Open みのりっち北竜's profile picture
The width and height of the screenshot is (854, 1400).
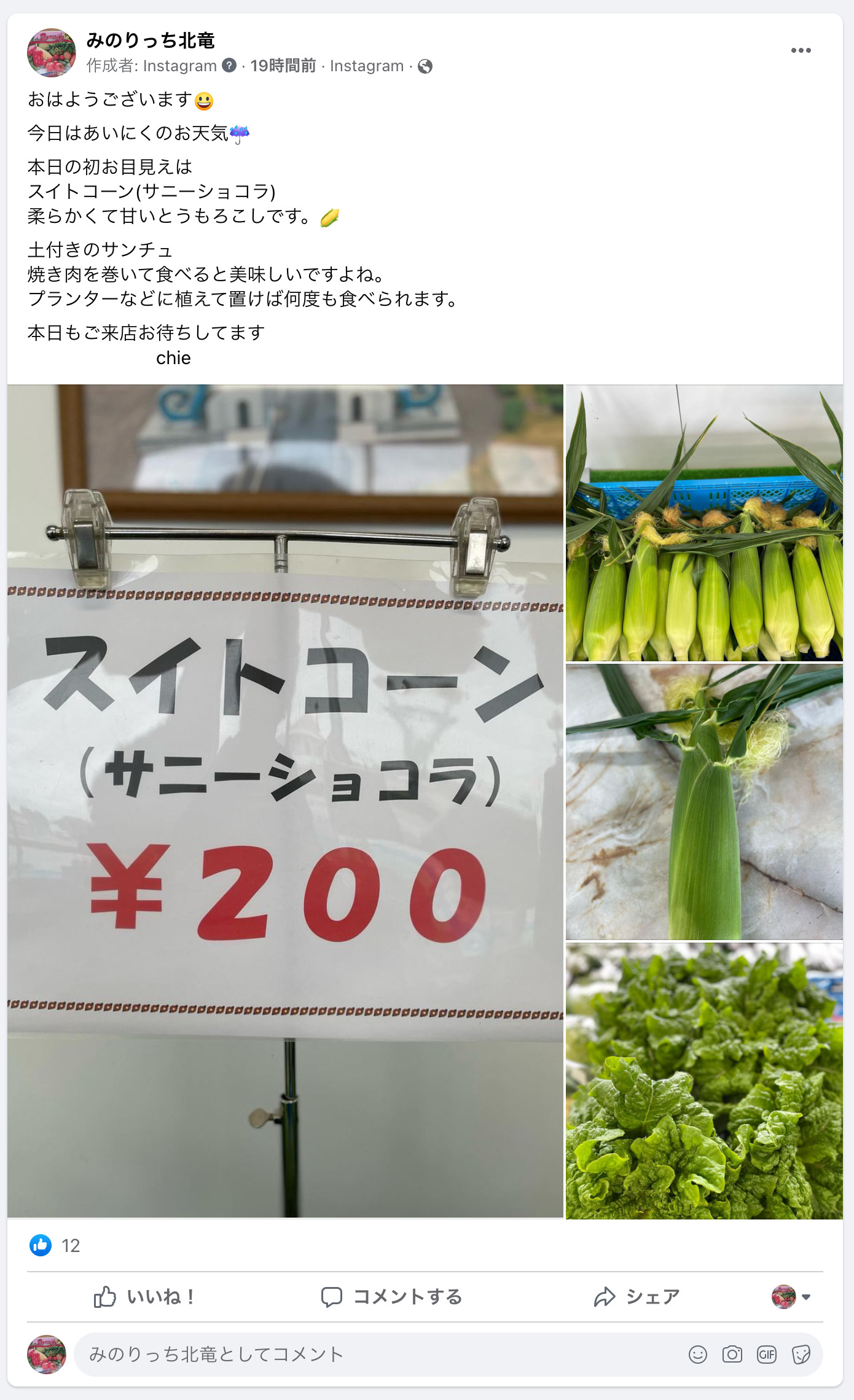52,53
